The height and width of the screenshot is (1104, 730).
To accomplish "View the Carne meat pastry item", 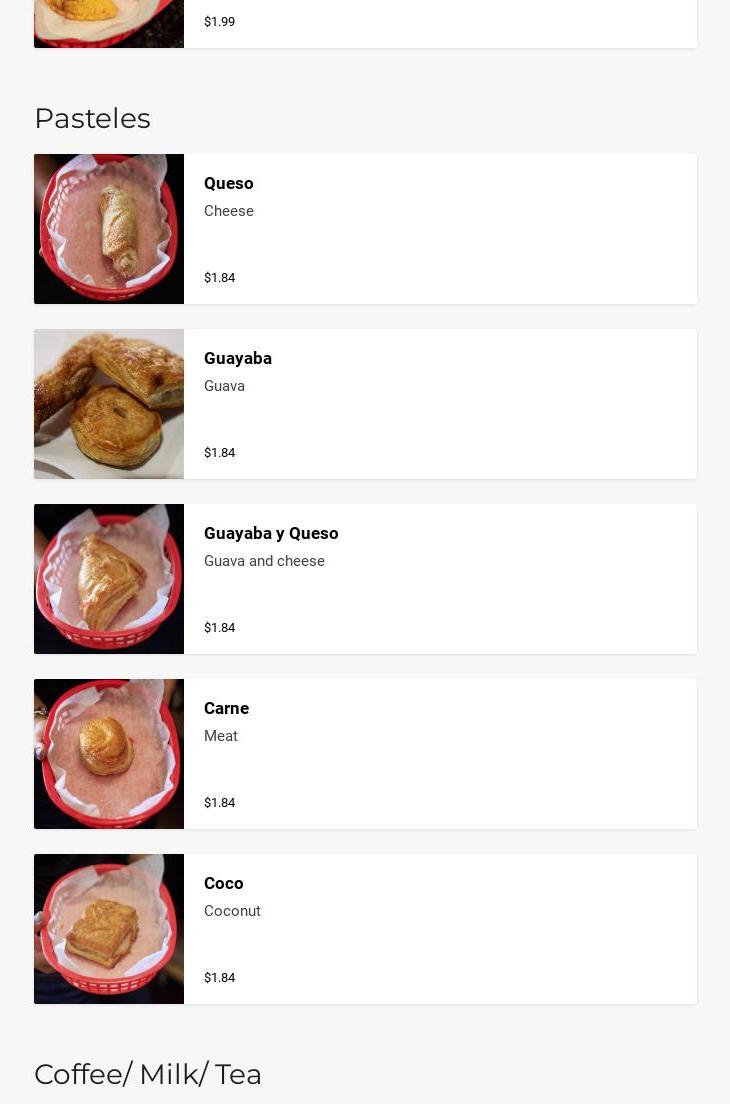I will pos(365,754).
